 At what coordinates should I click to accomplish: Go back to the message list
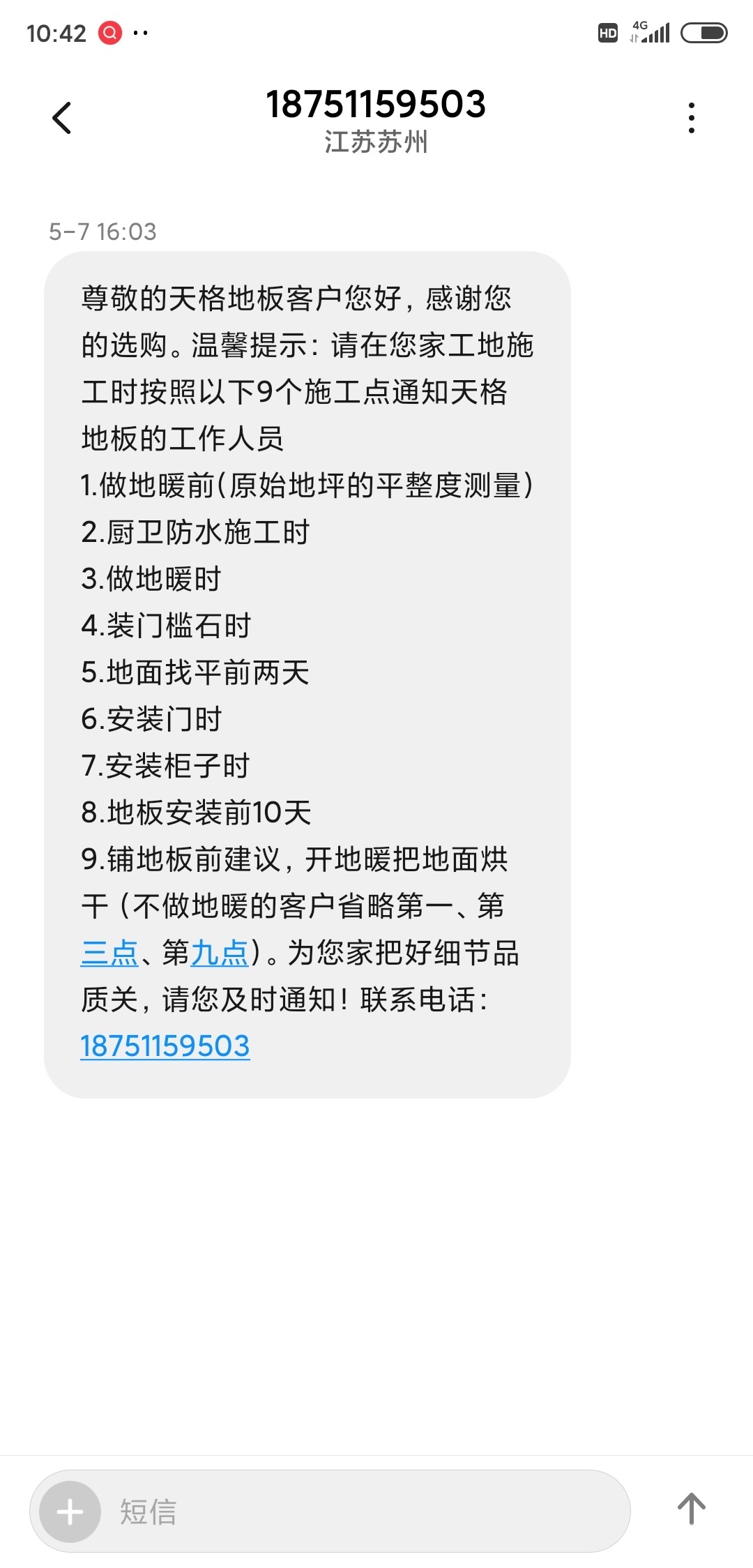62,118
